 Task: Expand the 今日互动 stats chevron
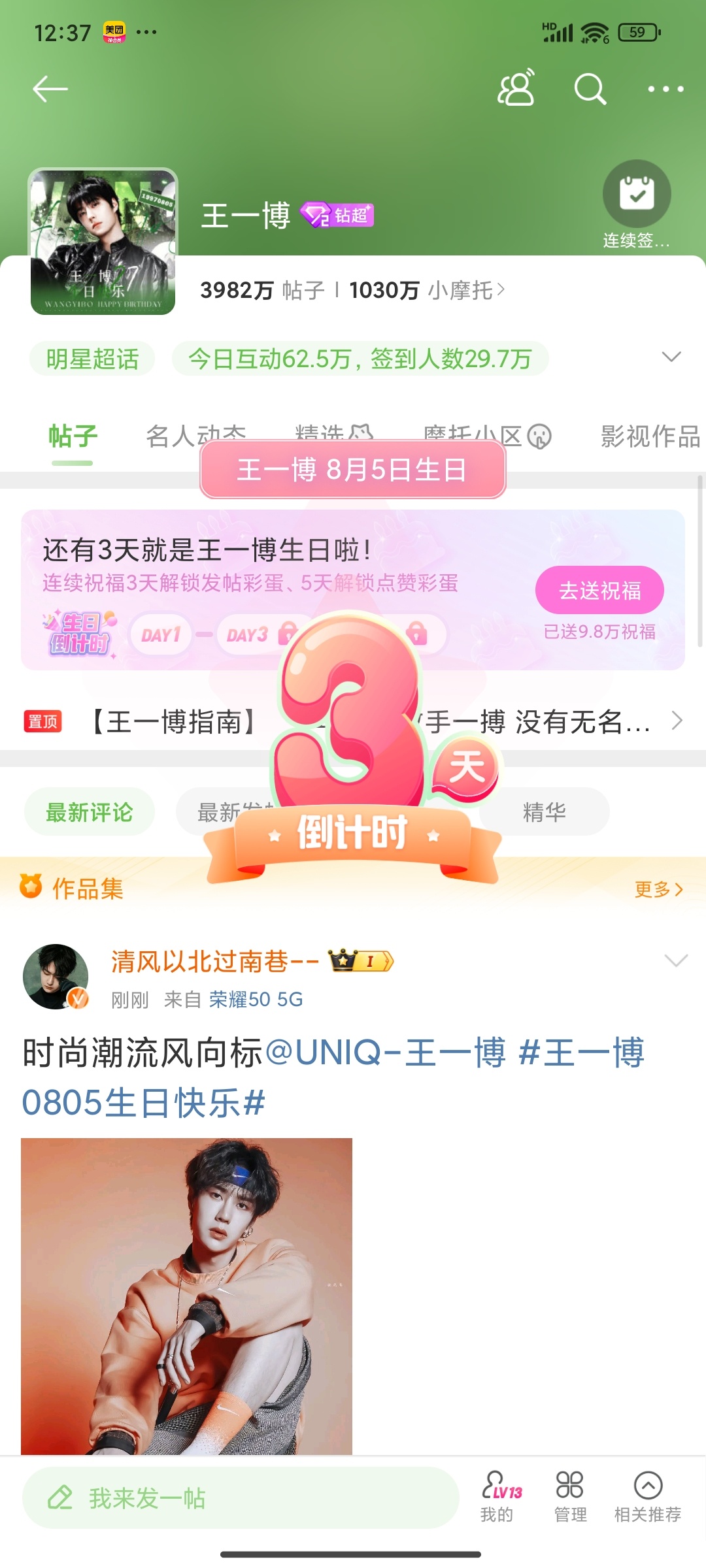tap(671, 357)
